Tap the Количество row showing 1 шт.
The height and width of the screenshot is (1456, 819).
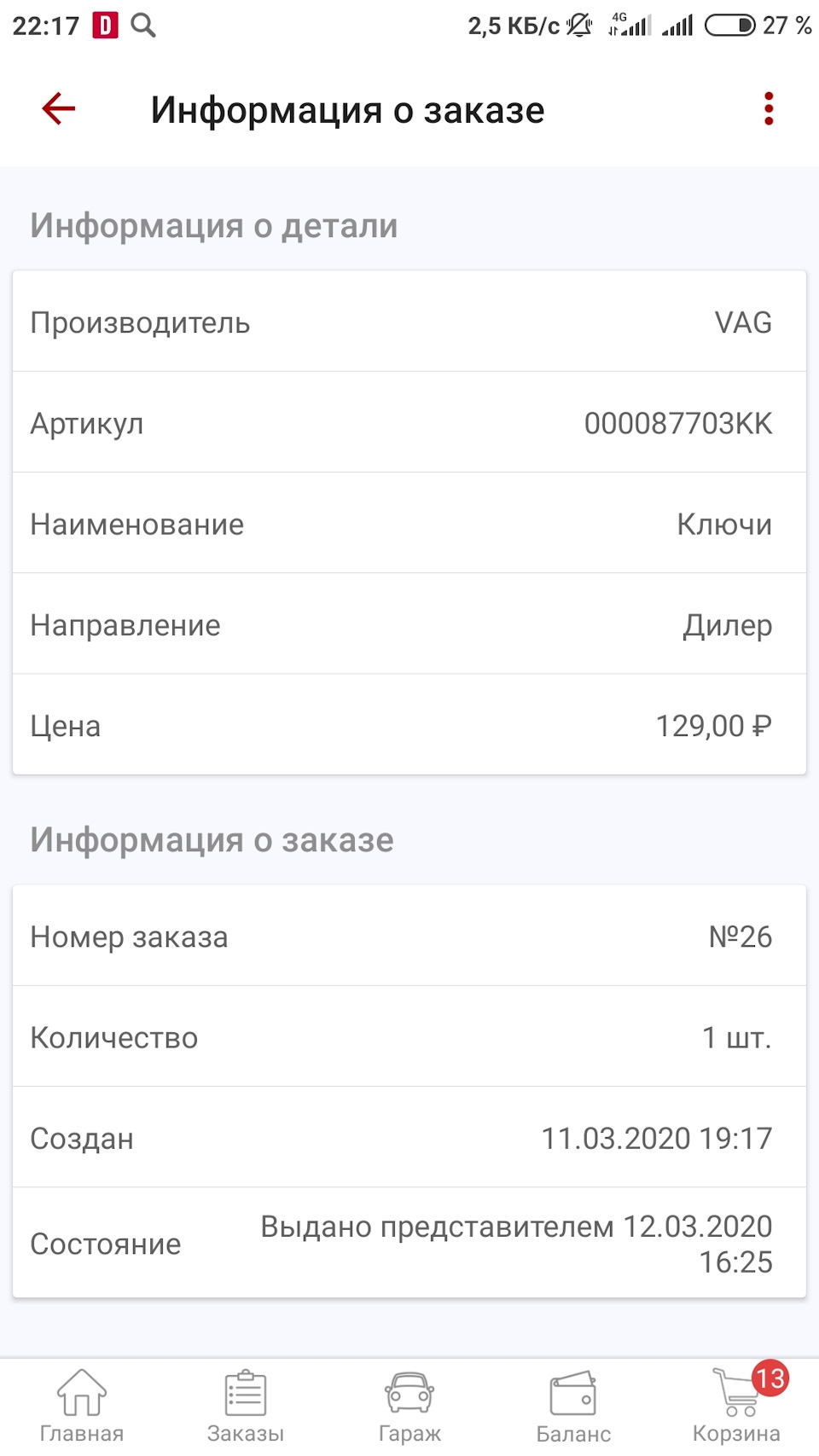409,1038
